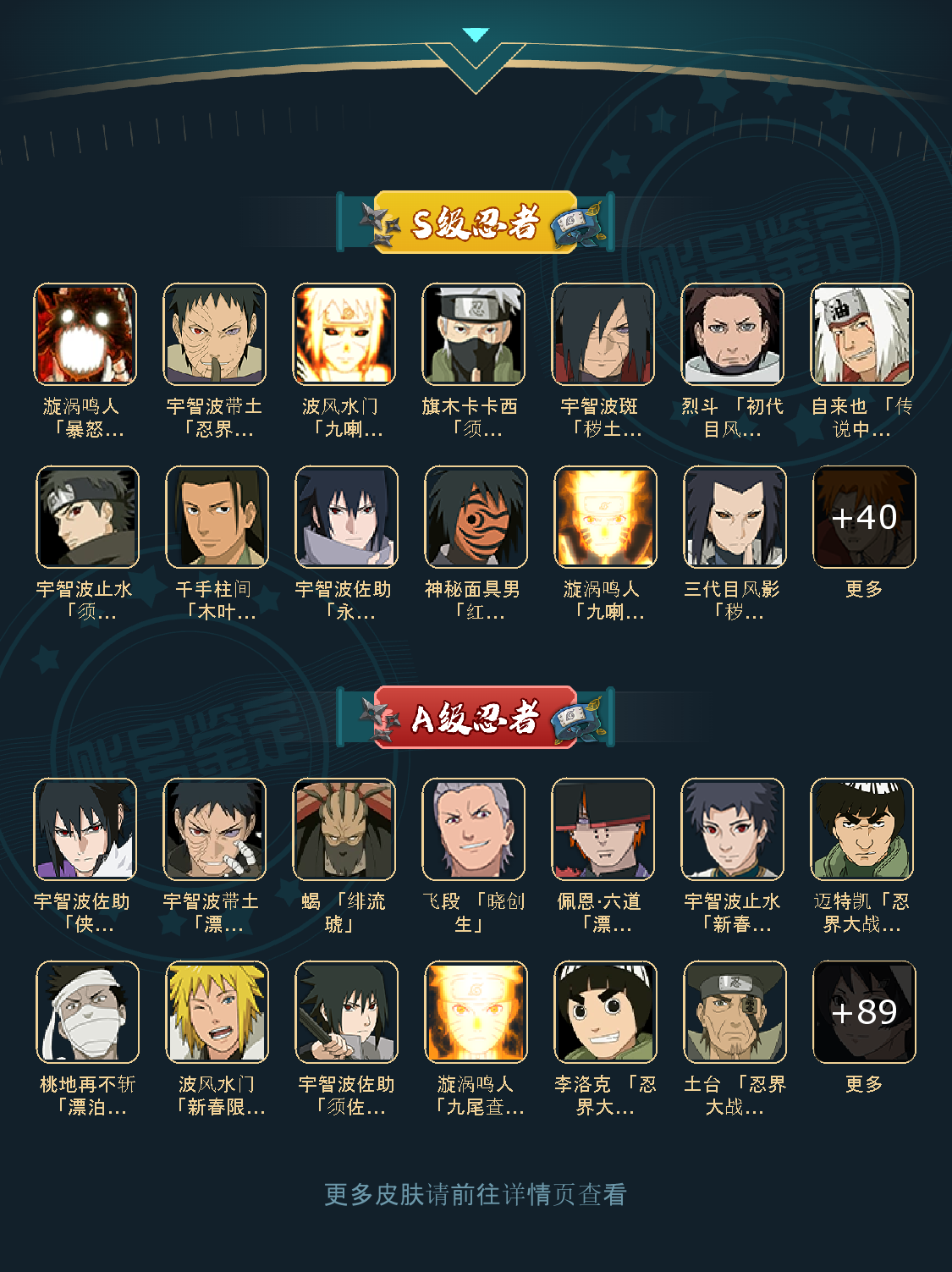
Task: Open S-rank 旗木卡卡西 ninja tile
Action: click(474, 334)
